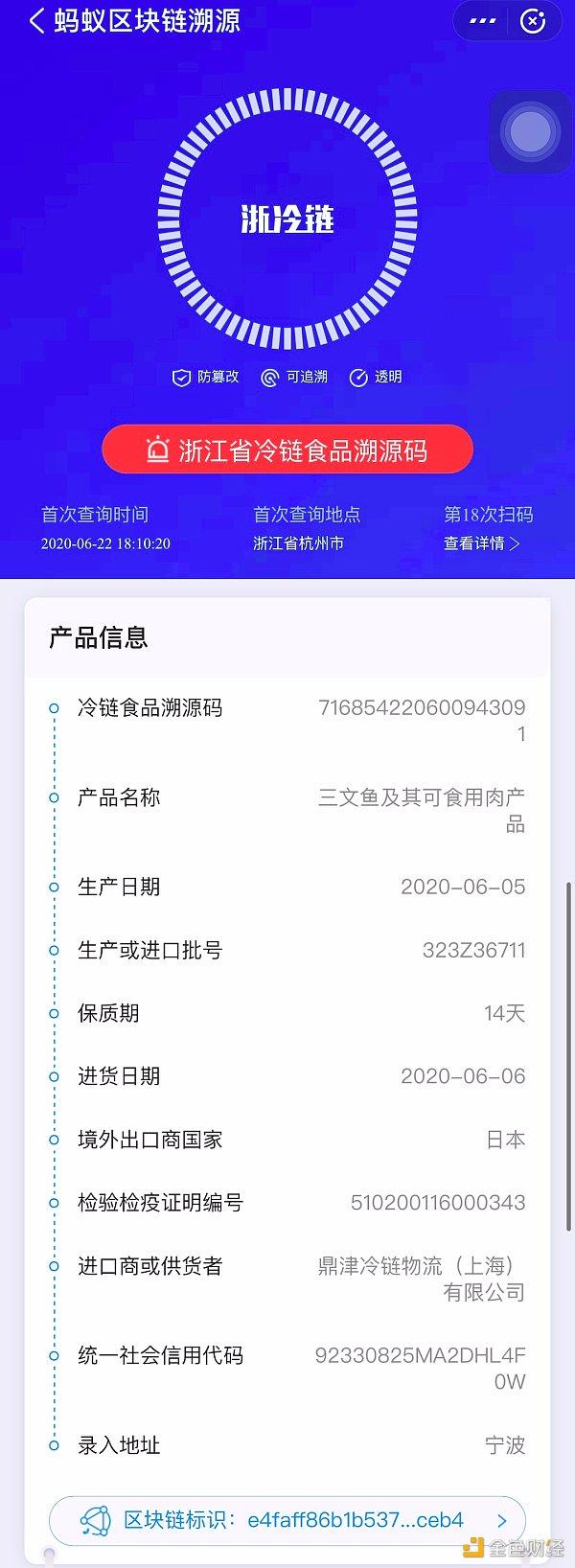The height and width of the screenshot is (1568, 575).
Task: Open the 区块链标识 blockchain ID row
Action: click(287, 1520)
